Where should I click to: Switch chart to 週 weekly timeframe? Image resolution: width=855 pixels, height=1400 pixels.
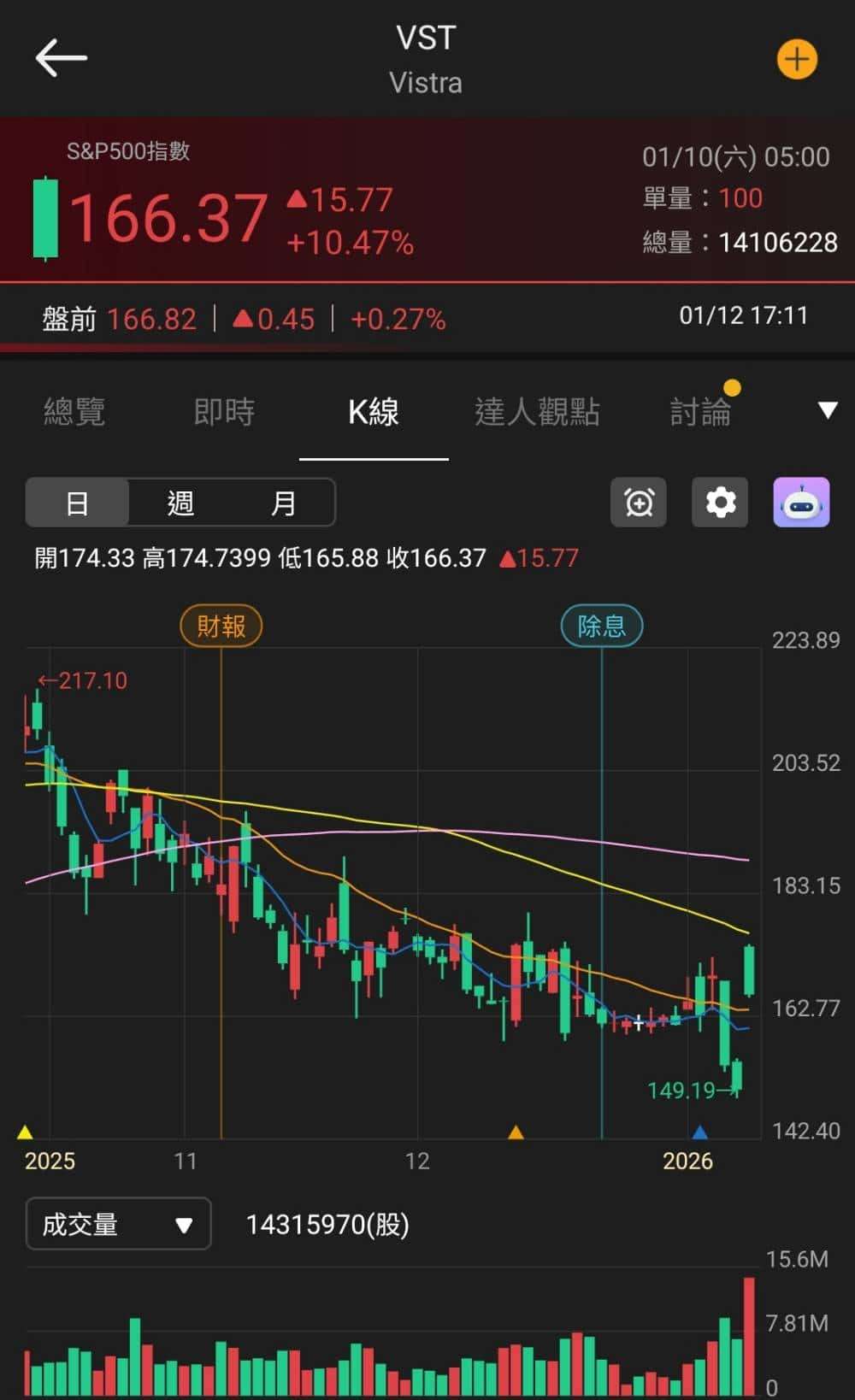(x=180, y=503)
